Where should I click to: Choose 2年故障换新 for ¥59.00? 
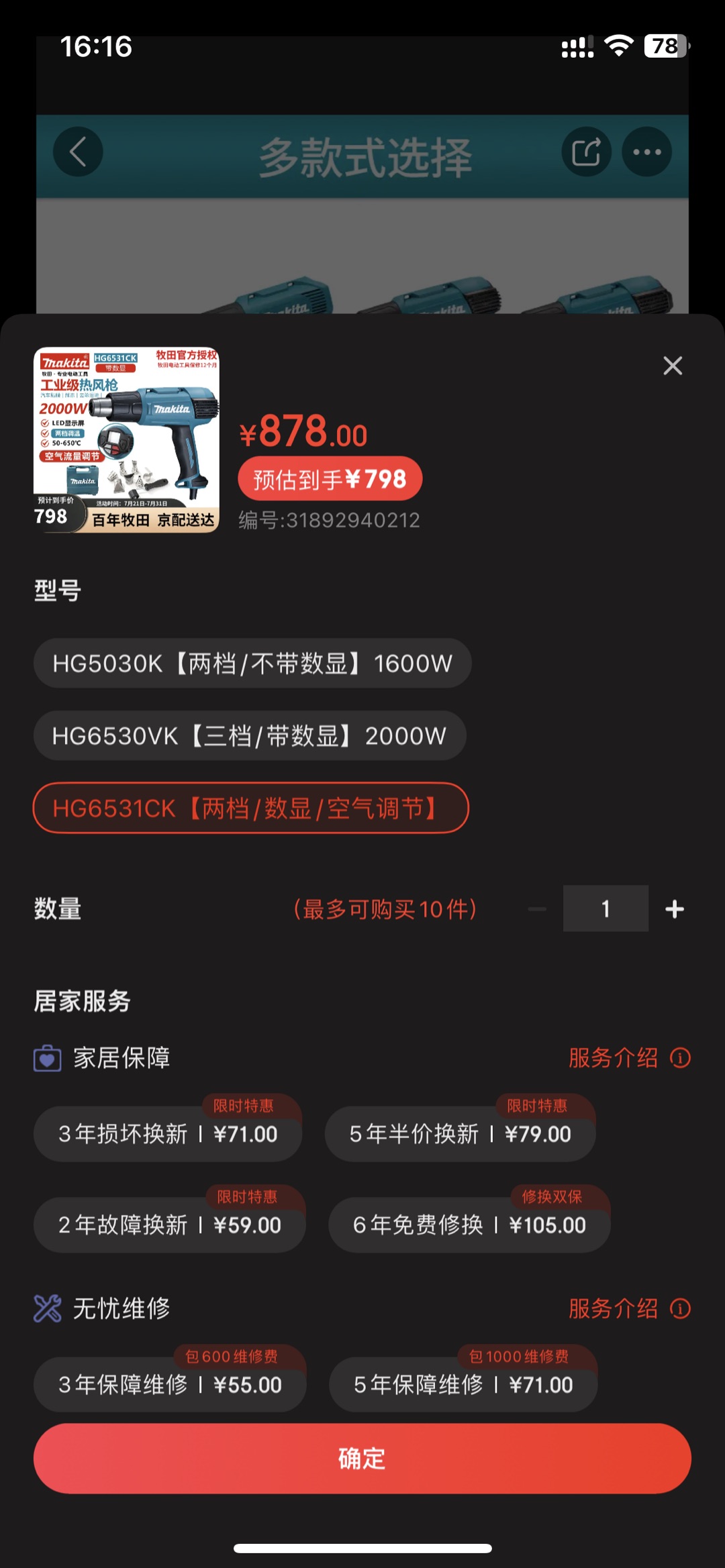[169, 1225]
